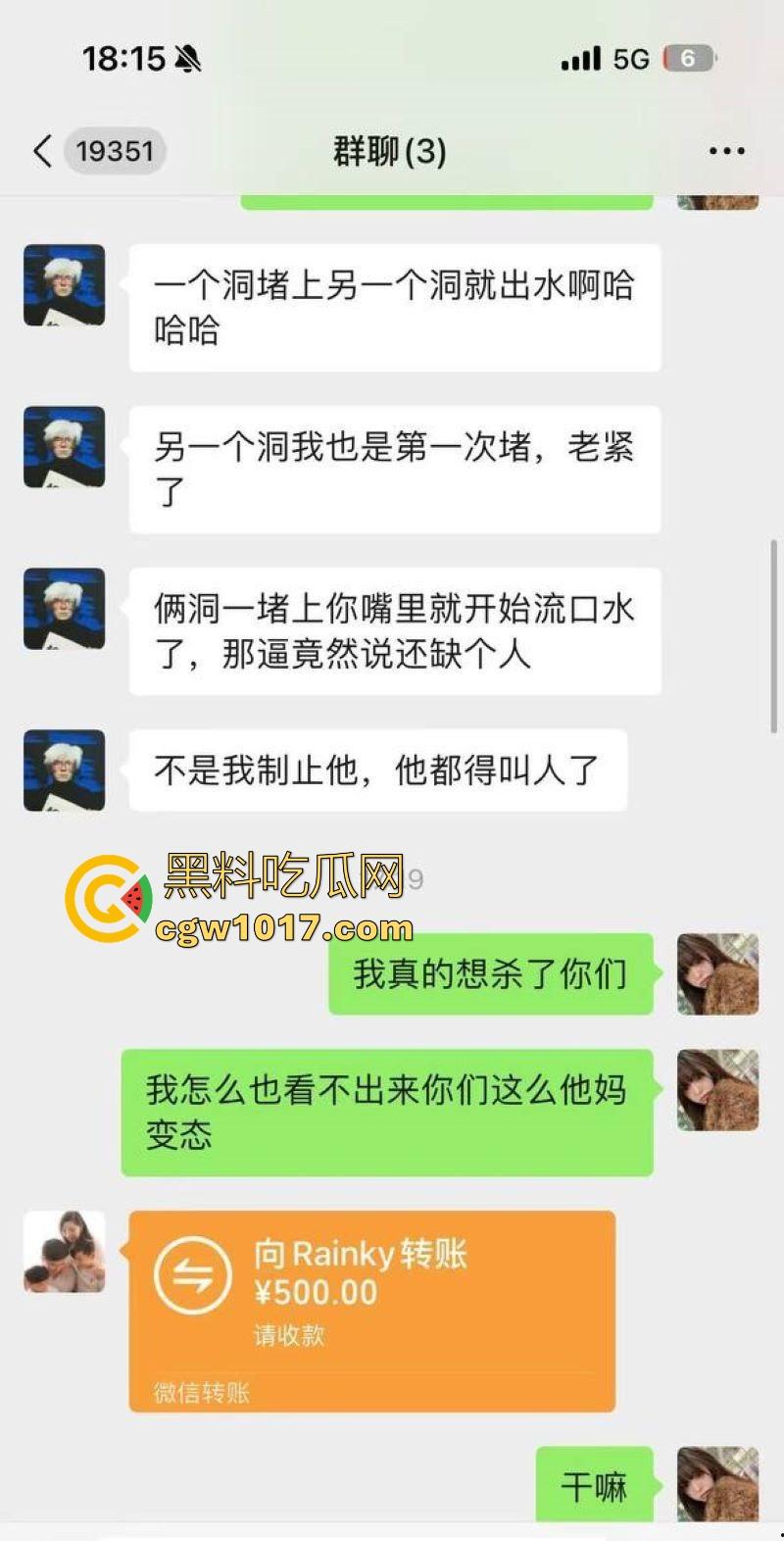Tap the 微信转账 footer text
This screenshot has height=1541, width=784.
[x=201, y=1390]
